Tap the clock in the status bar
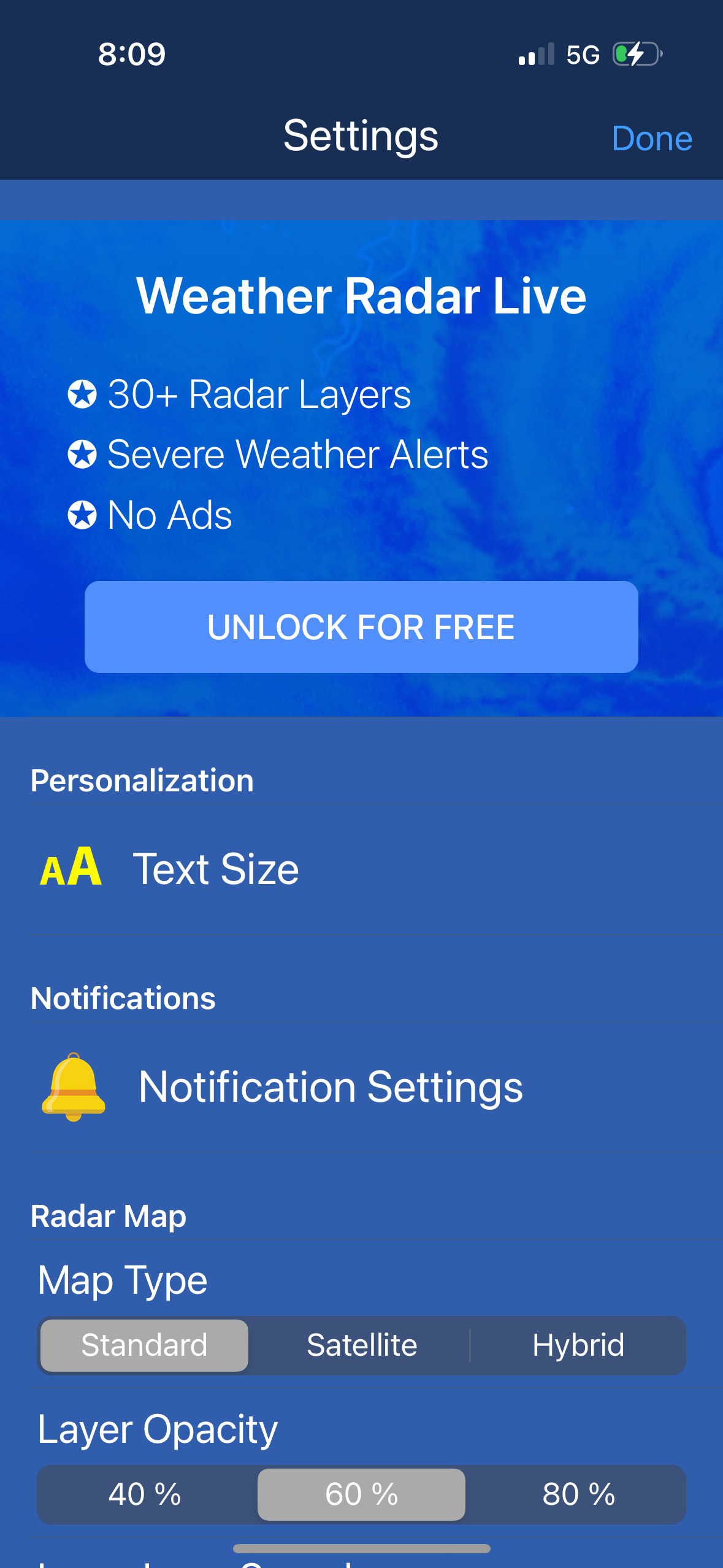Viewport: 723px width, 1568px height. click(x=131, y=55)
